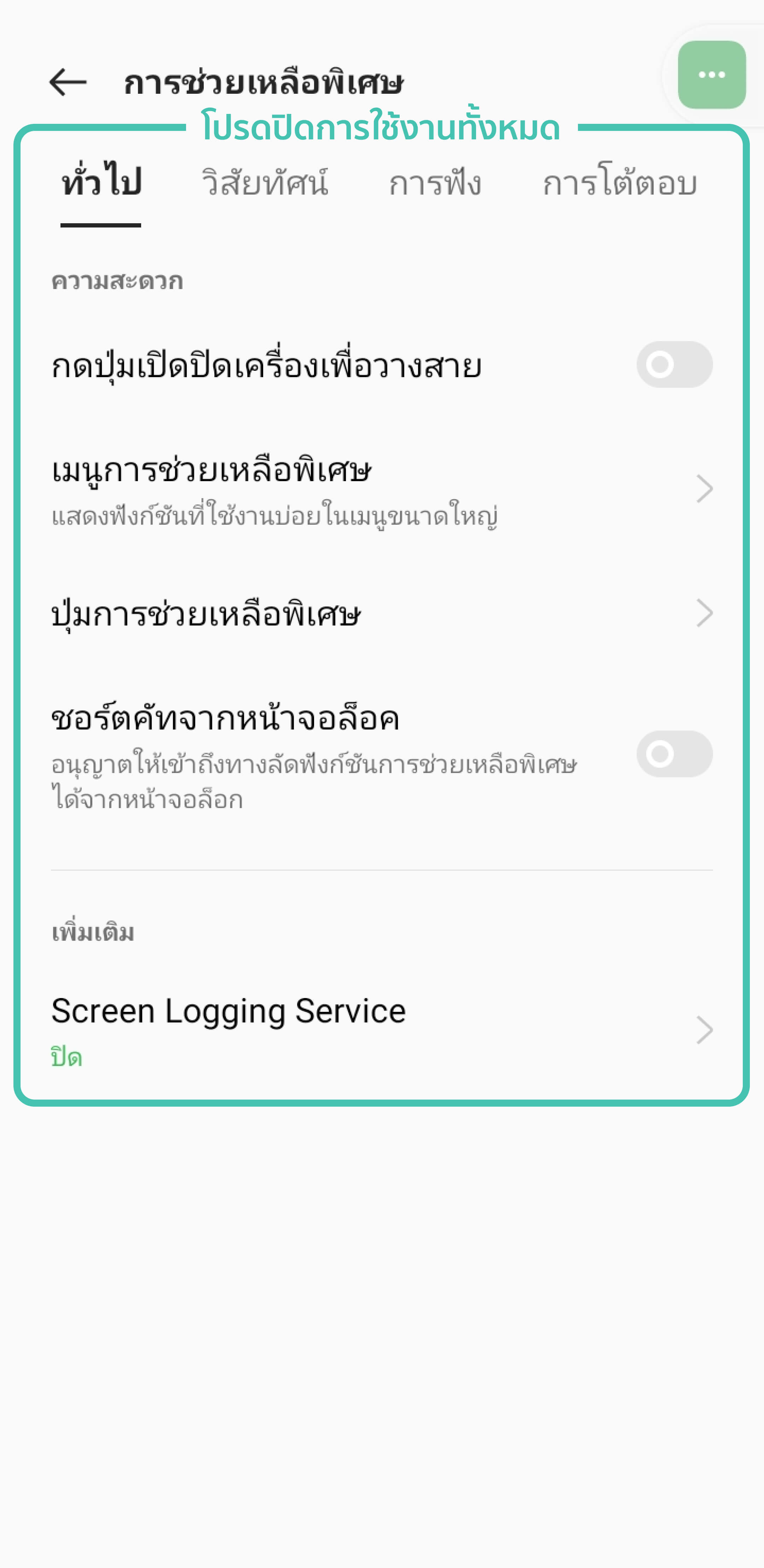Screen dimensions: 764x1568
Task: Open เมนูการช่วยเหลือพิเศษ settings
Action: tap(382, 489)
